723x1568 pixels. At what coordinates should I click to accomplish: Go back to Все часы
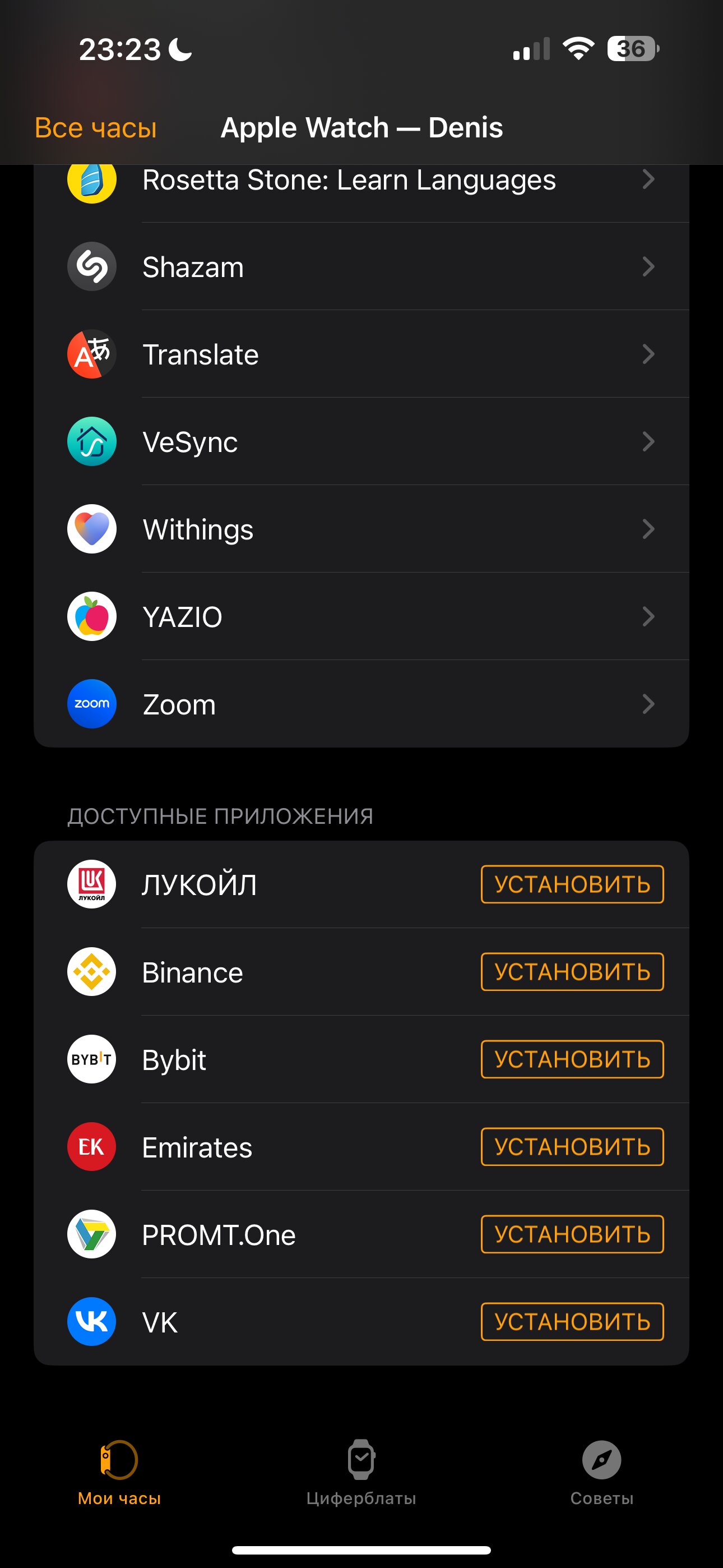point(95,128)
